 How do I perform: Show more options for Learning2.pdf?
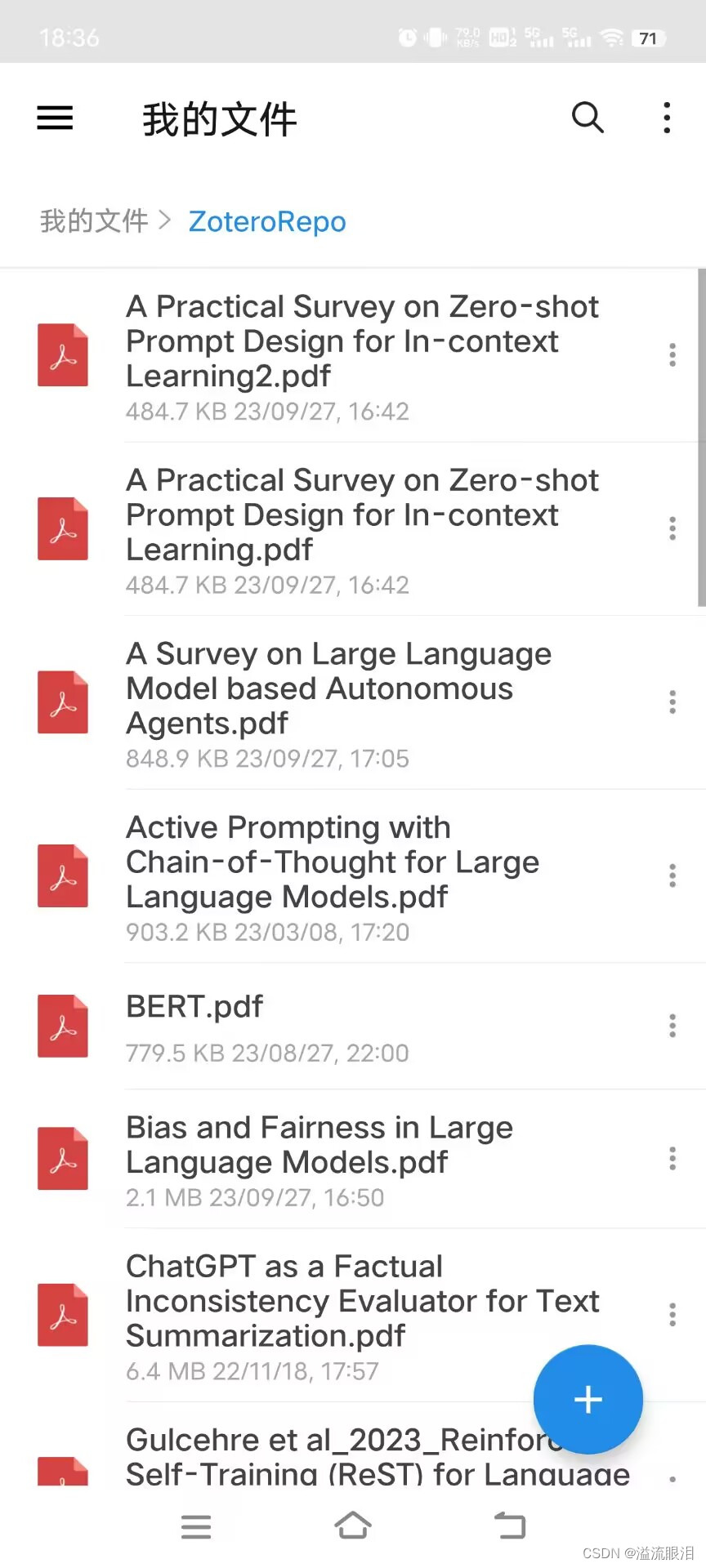click(x=672, y=355)
